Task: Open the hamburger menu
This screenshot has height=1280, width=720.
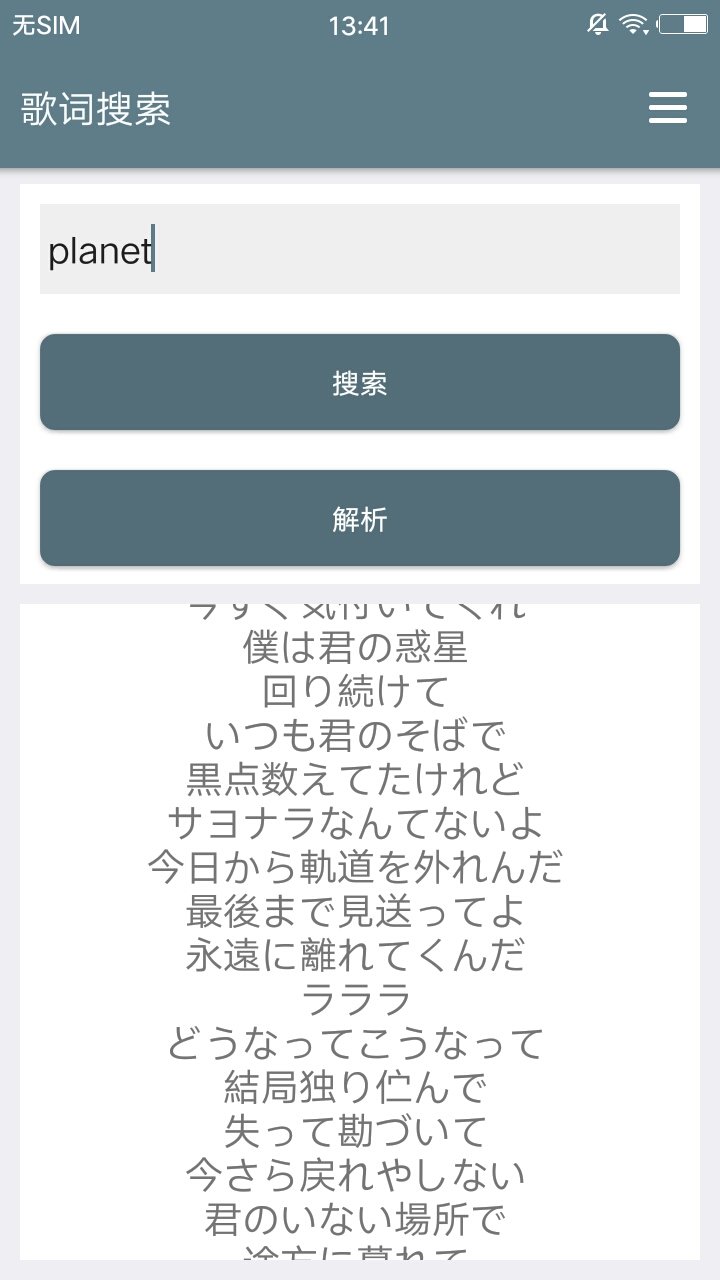Action: point(667,108)
